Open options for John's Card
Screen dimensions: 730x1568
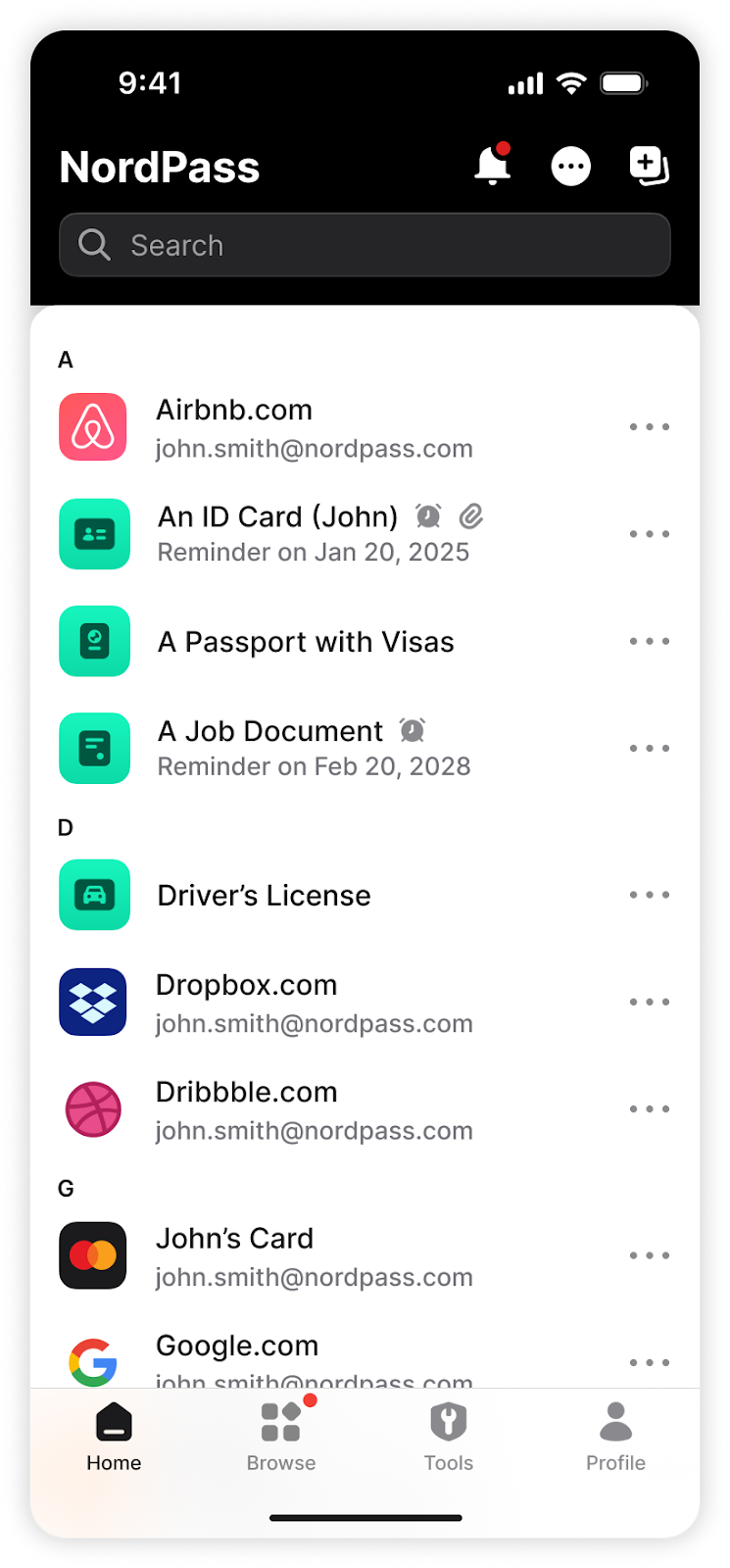650,1255
